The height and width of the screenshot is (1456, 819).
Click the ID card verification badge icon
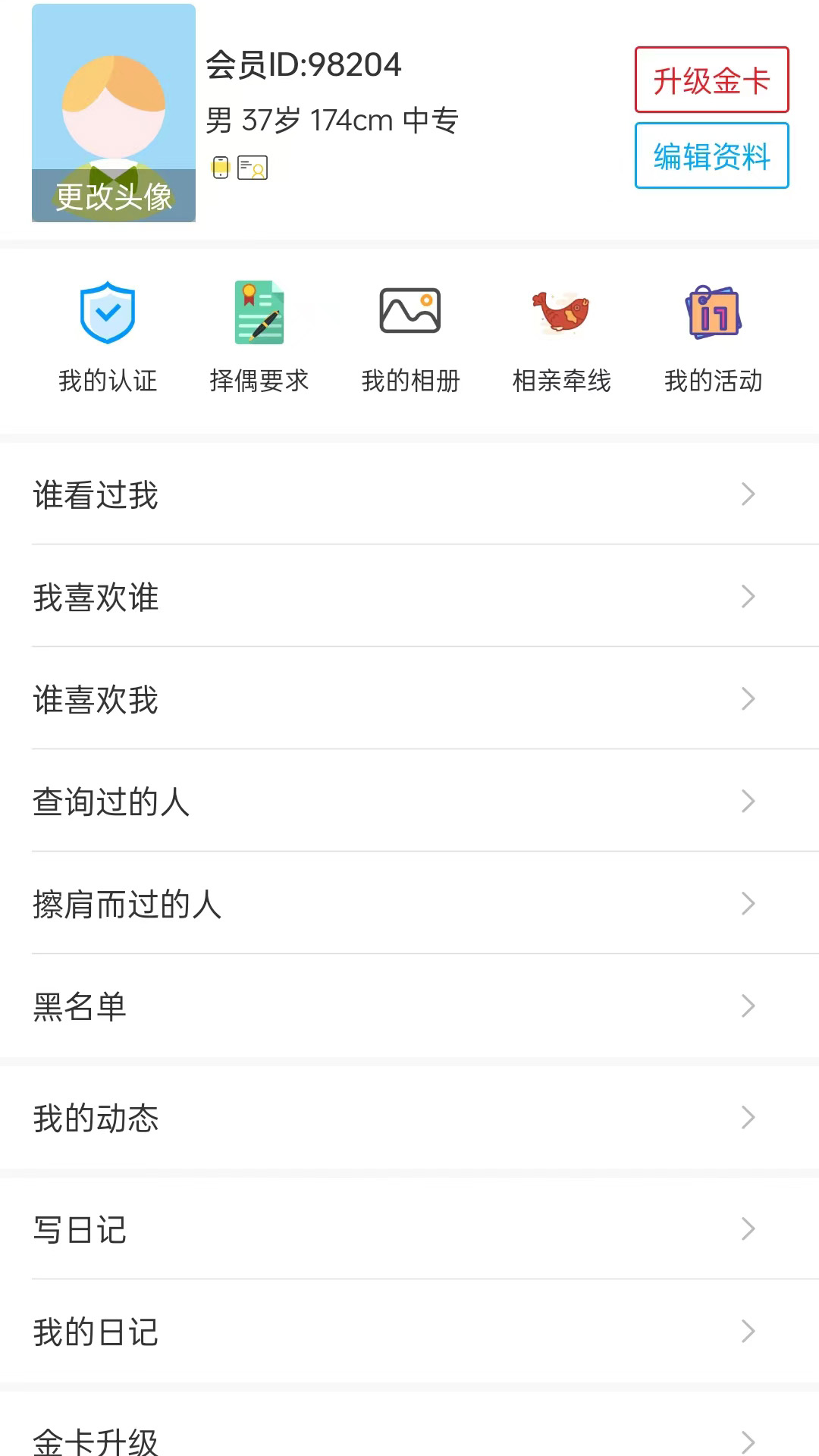tap(252, 167)
